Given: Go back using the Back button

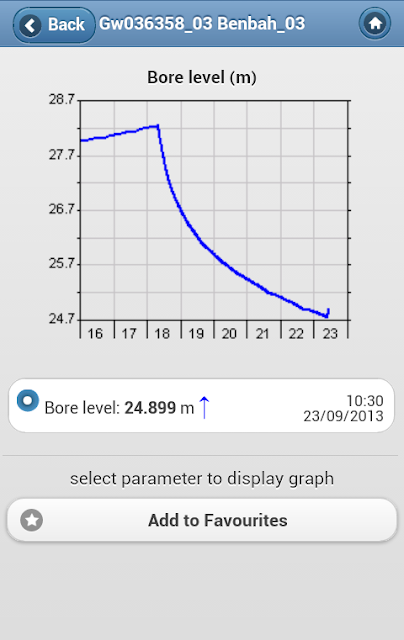Looking at the screenshot, I should pyautogui.click(x=54, y=24).
